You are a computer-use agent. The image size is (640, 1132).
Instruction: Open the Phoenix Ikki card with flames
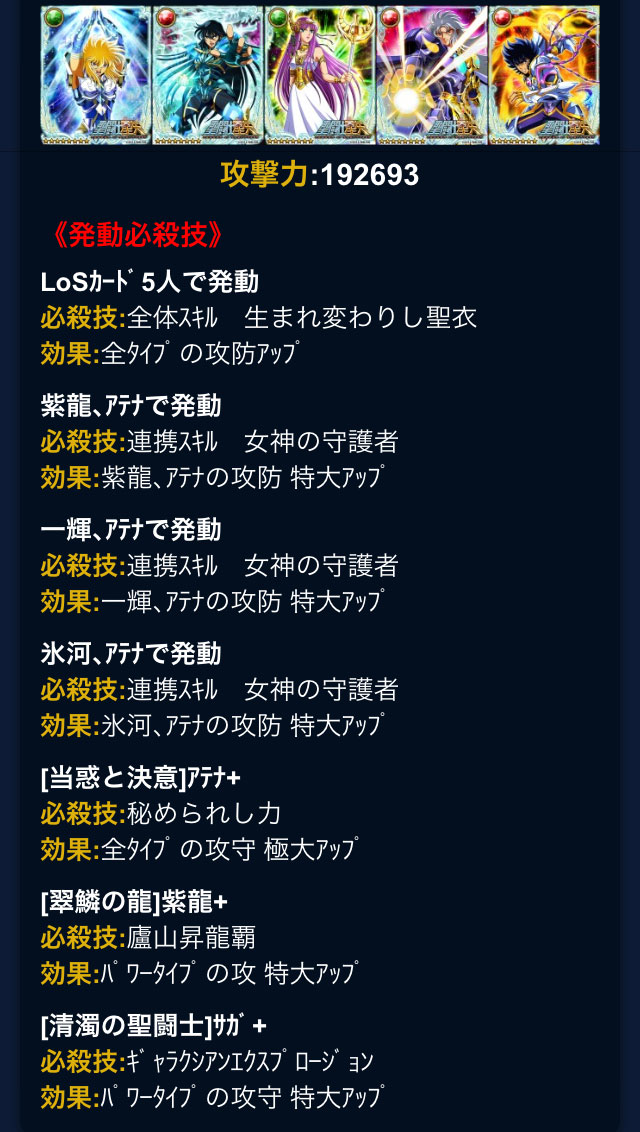(x=544, y=76)
